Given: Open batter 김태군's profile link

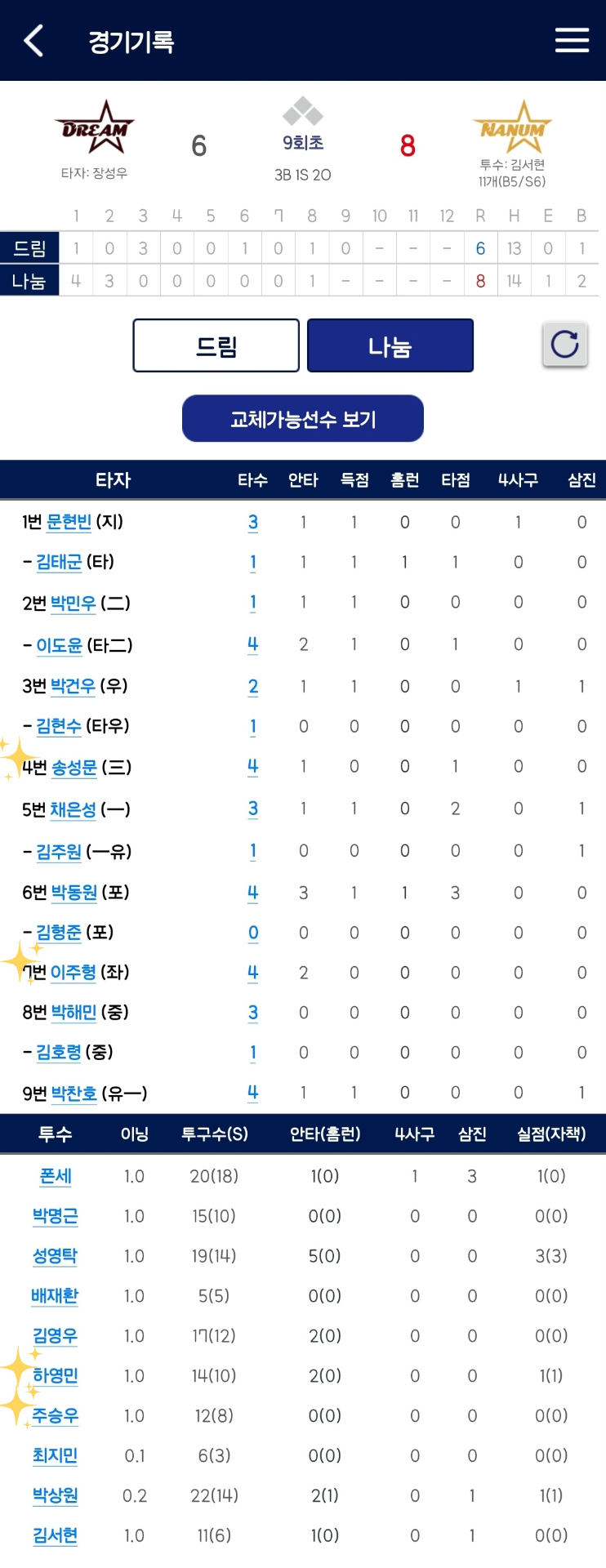Looking at the screenshot, I should pos(59,562).
